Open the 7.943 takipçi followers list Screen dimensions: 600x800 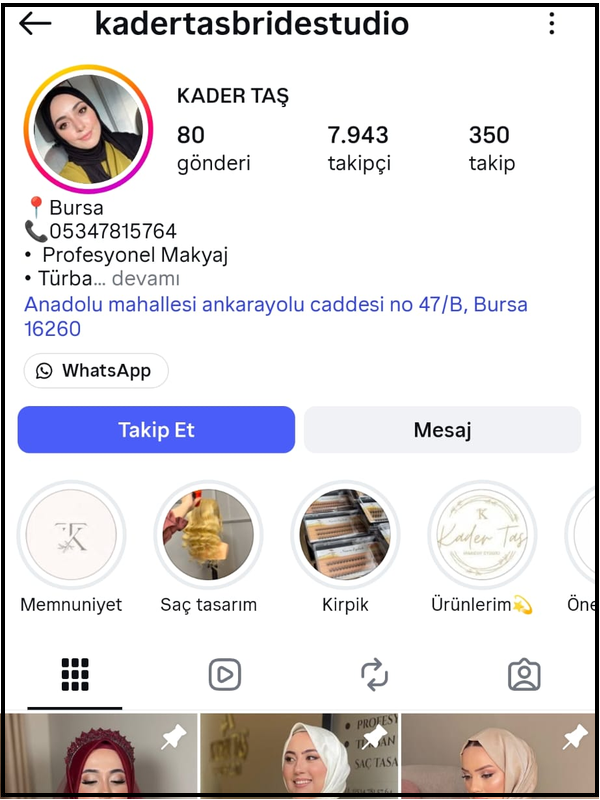tap(358, 148)
